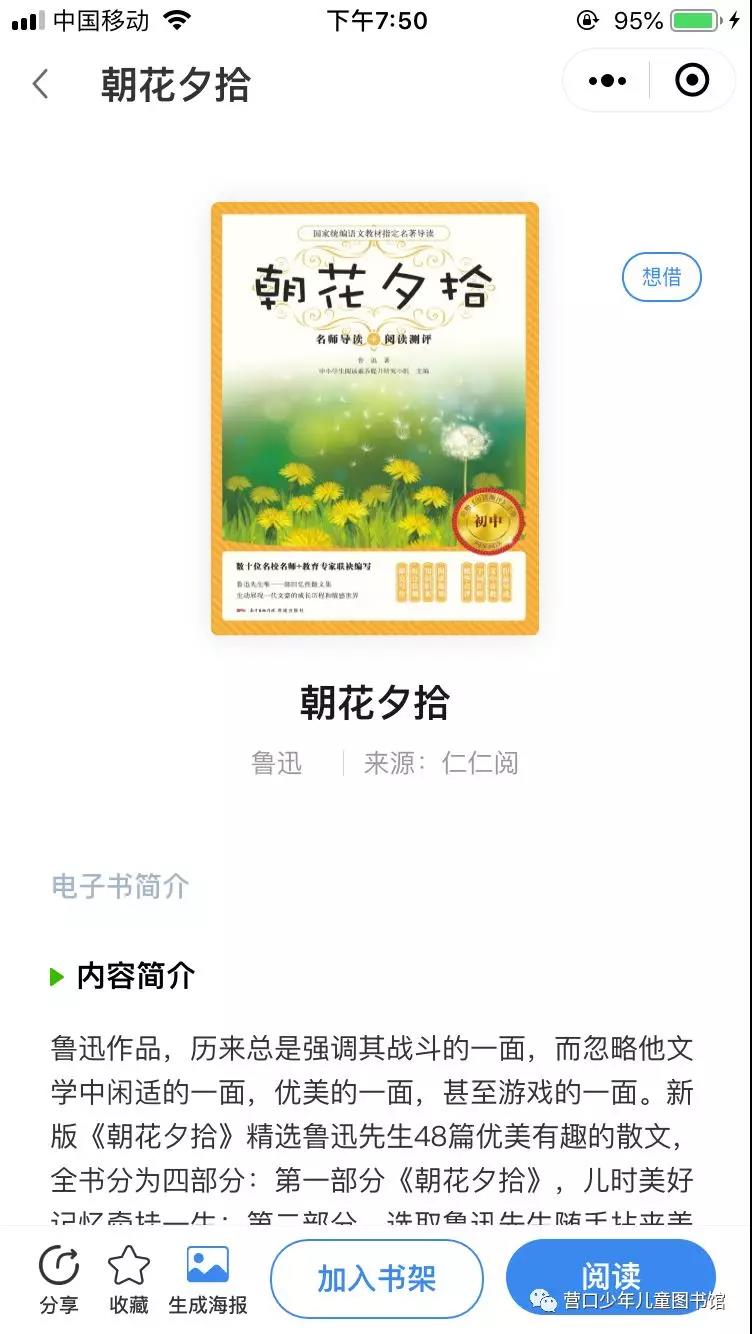
Task: Share this book via 分享
Action: 59,1280
